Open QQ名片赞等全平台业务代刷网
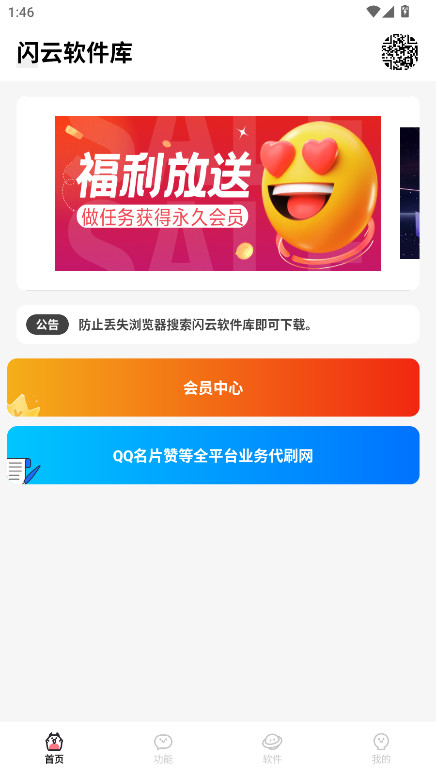 (213, 455)
